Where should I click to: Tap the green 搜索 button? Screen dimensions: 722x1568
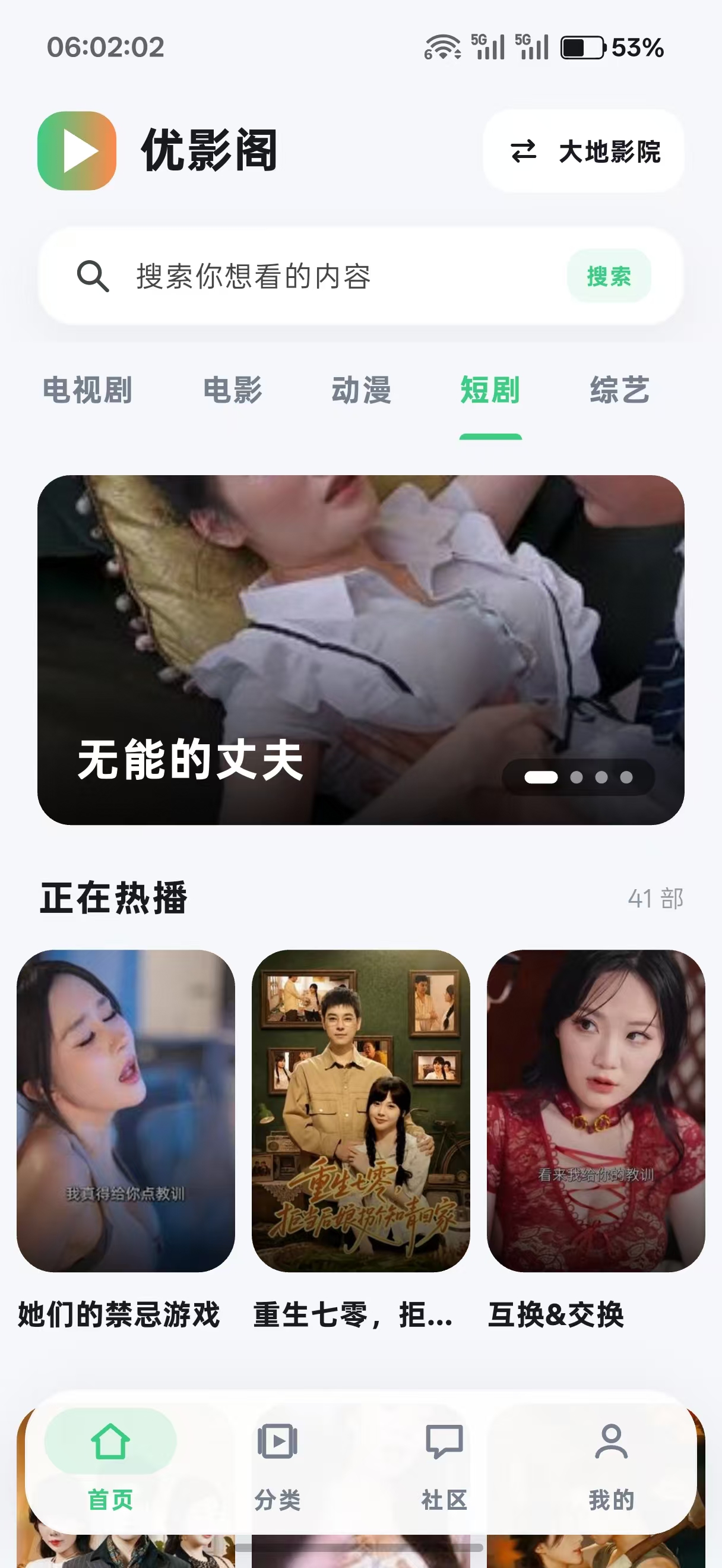click(x=609, y=276)
